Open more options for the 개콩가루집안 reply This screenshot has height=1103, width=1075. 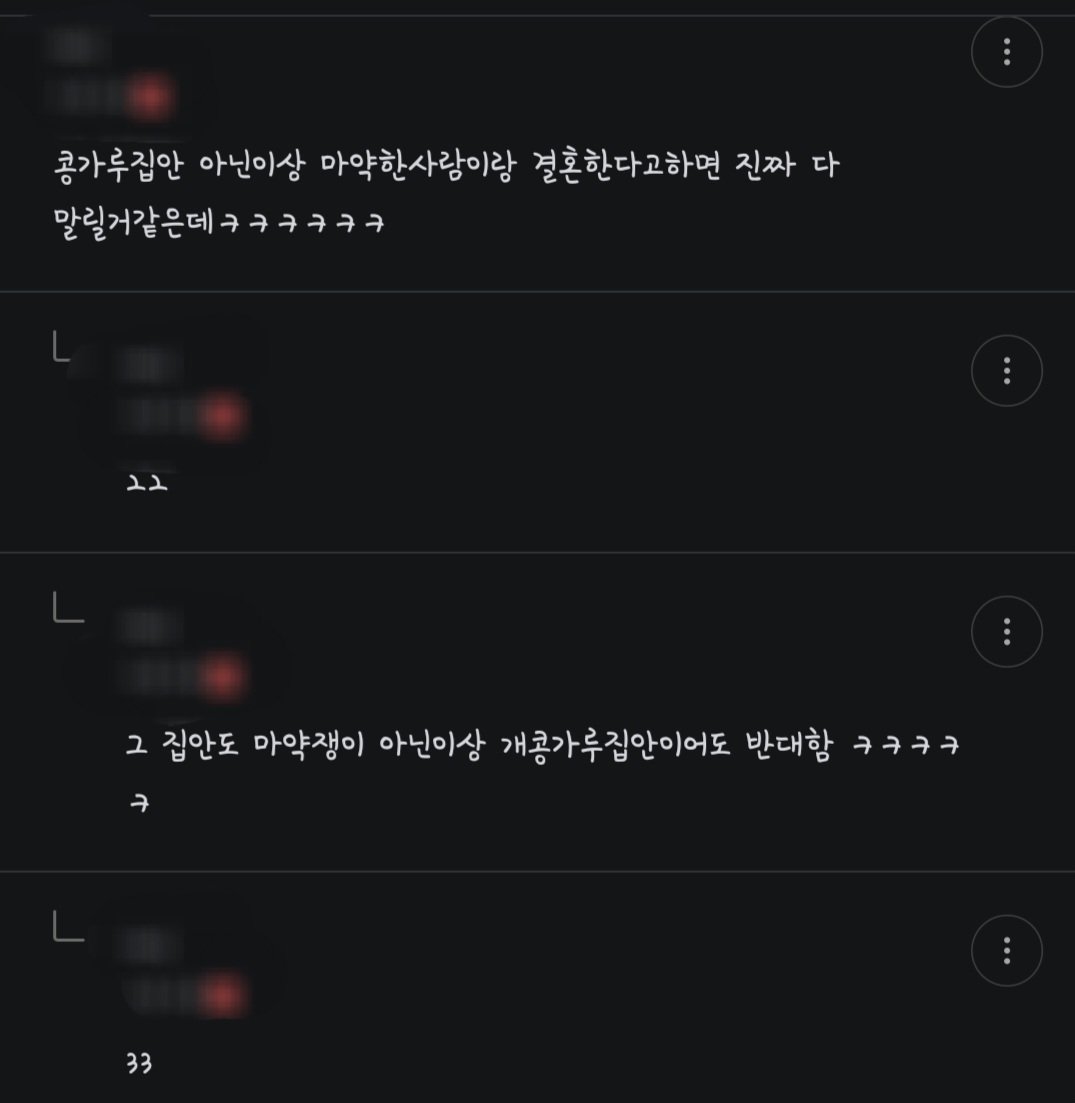point(1006,632)
